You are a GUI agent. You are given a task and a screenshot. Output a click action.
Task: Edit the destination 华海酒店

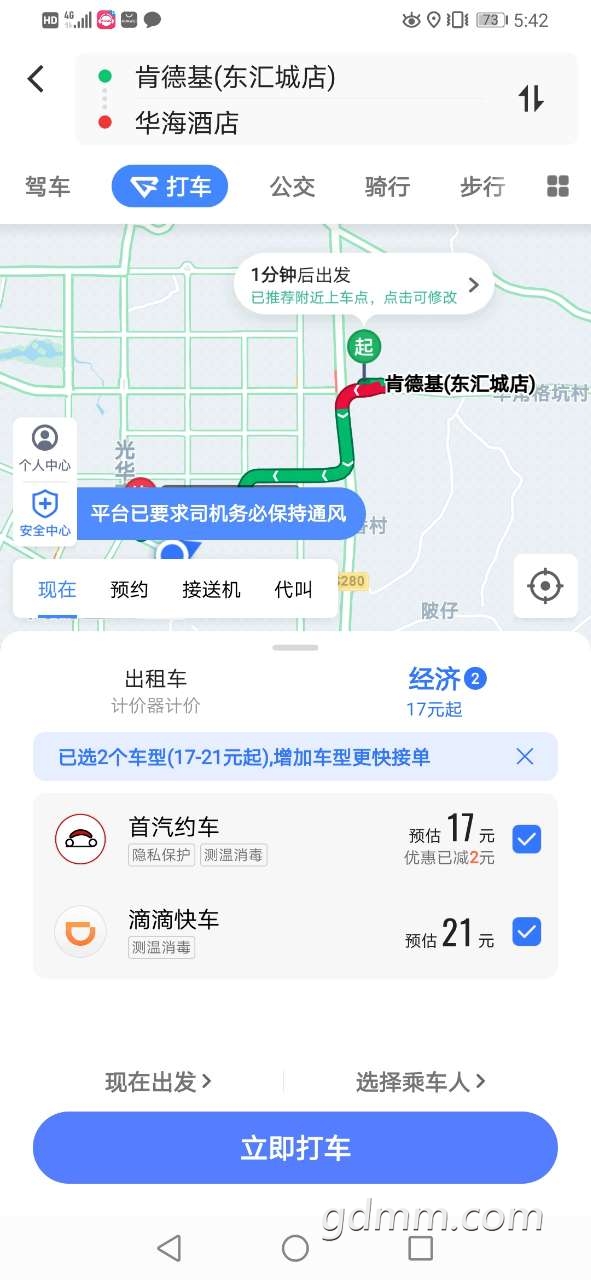[x=187, y=123]
